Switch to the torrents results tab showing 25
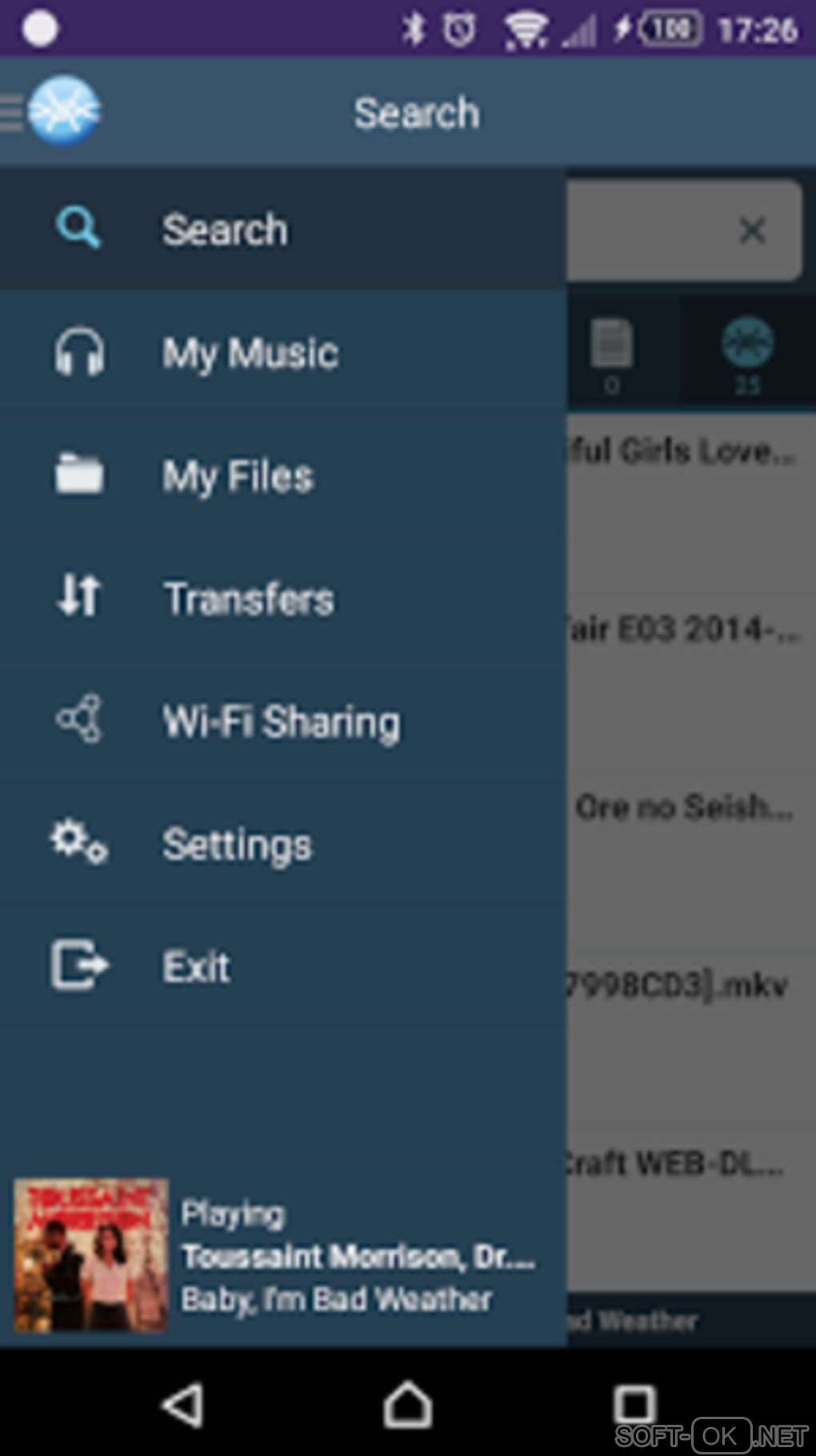 coord(747,354)
